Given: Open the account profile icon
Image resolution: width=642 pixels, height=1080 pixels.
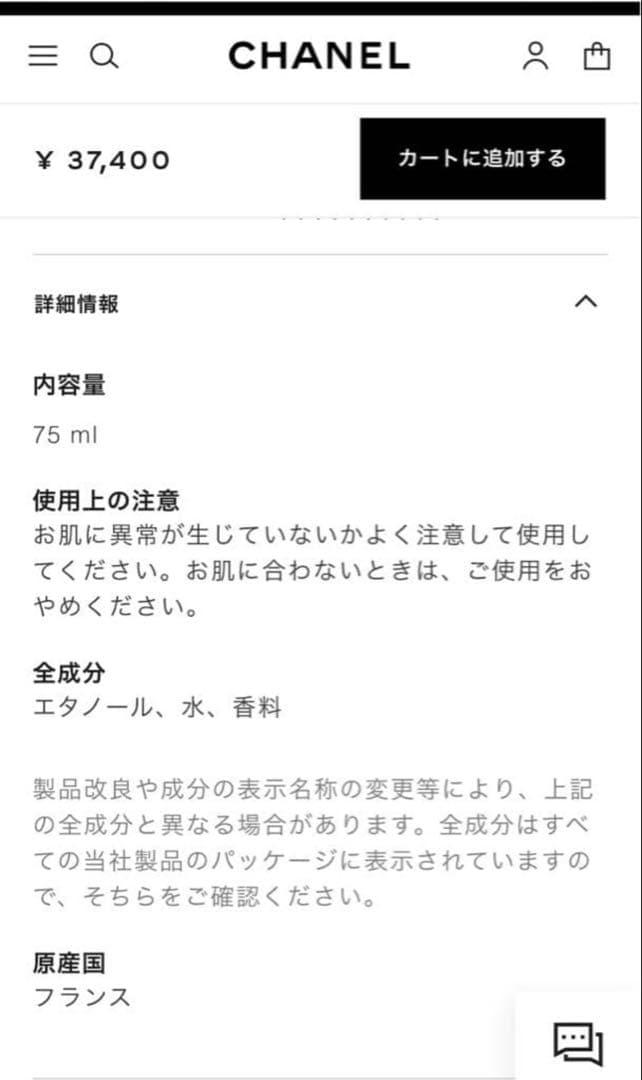Looking at the screenshot, I should coord(535,56).
